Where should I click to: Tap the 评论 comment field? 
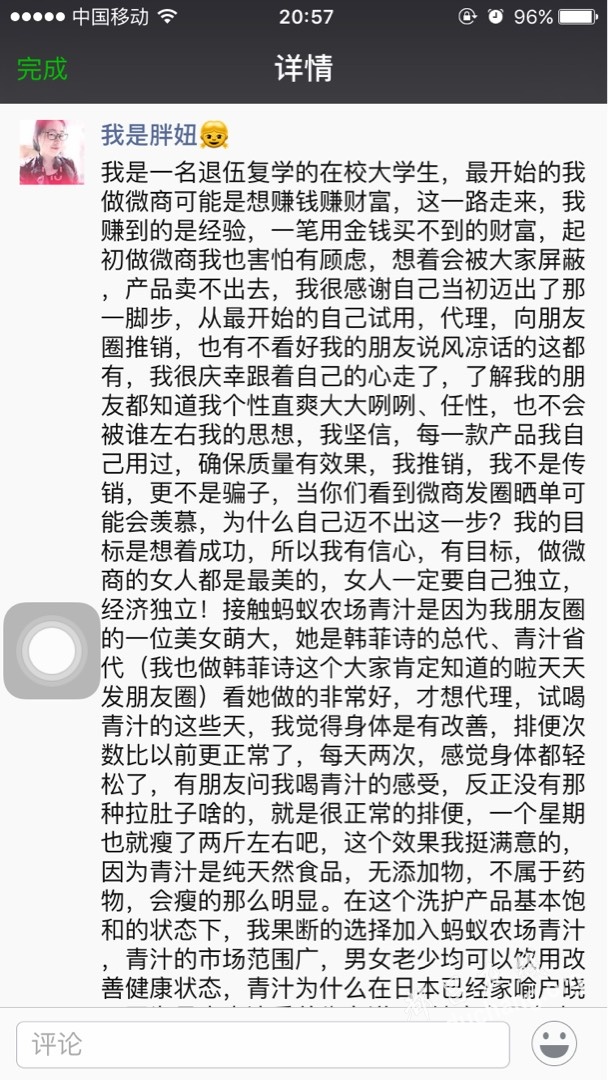click(x=262, y=1044)
